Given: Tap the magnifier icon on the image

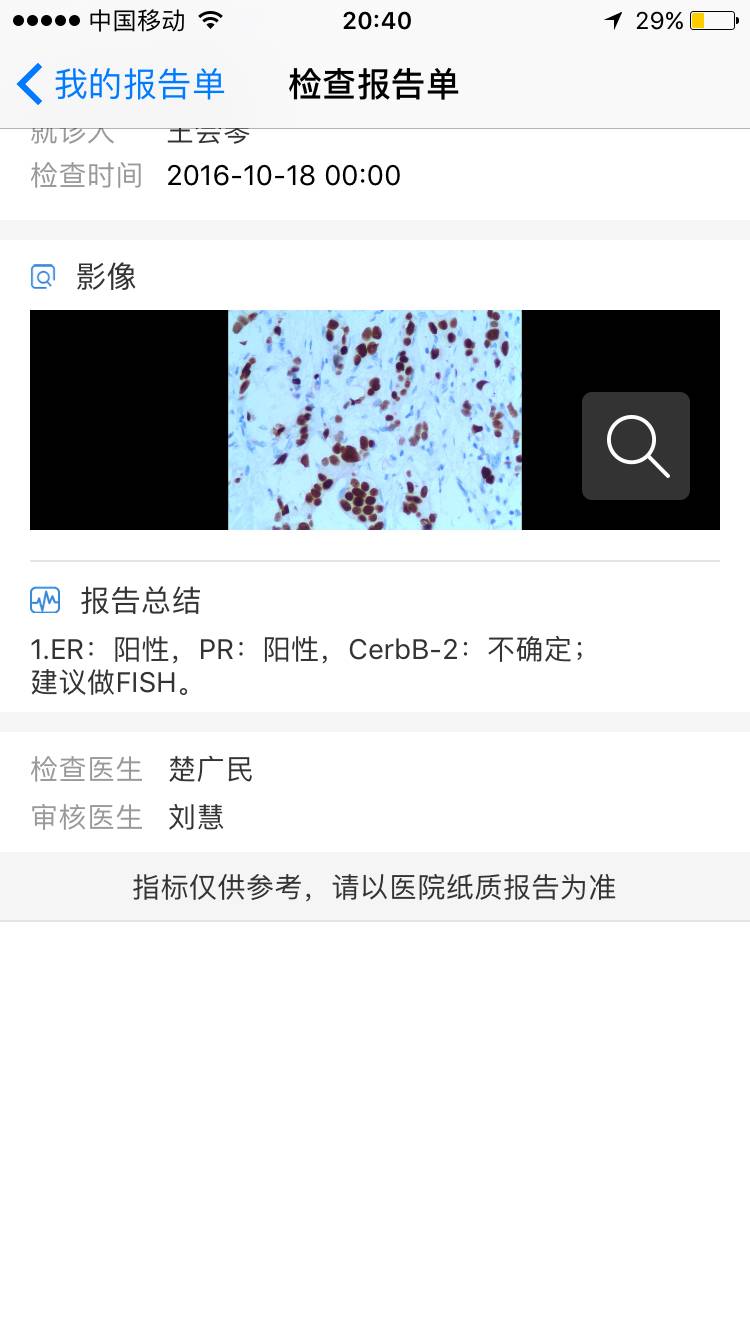Looking at the screenshot, I should coord(636,446).
